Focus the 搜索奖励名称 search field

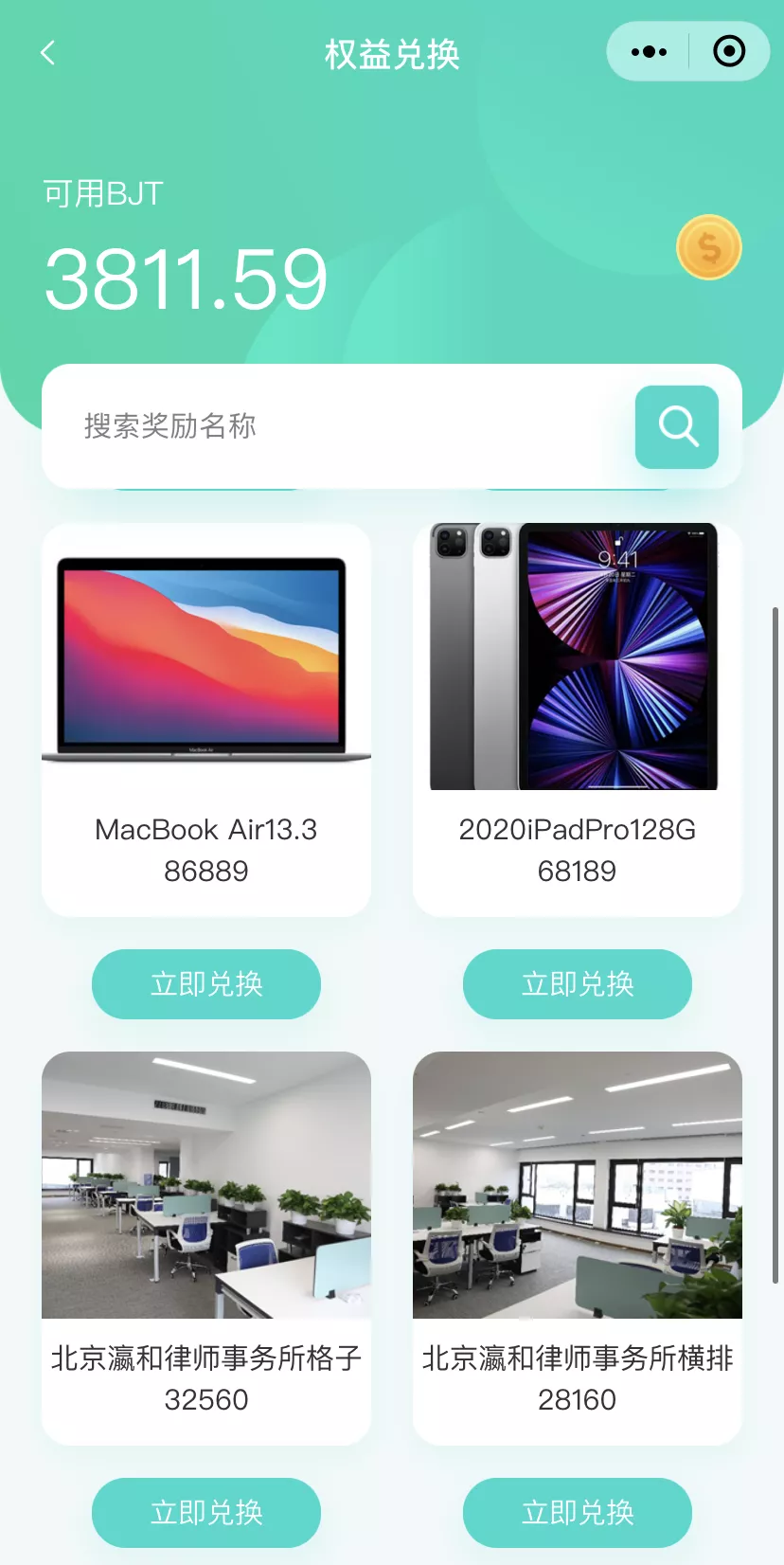[x=341, y=426]
